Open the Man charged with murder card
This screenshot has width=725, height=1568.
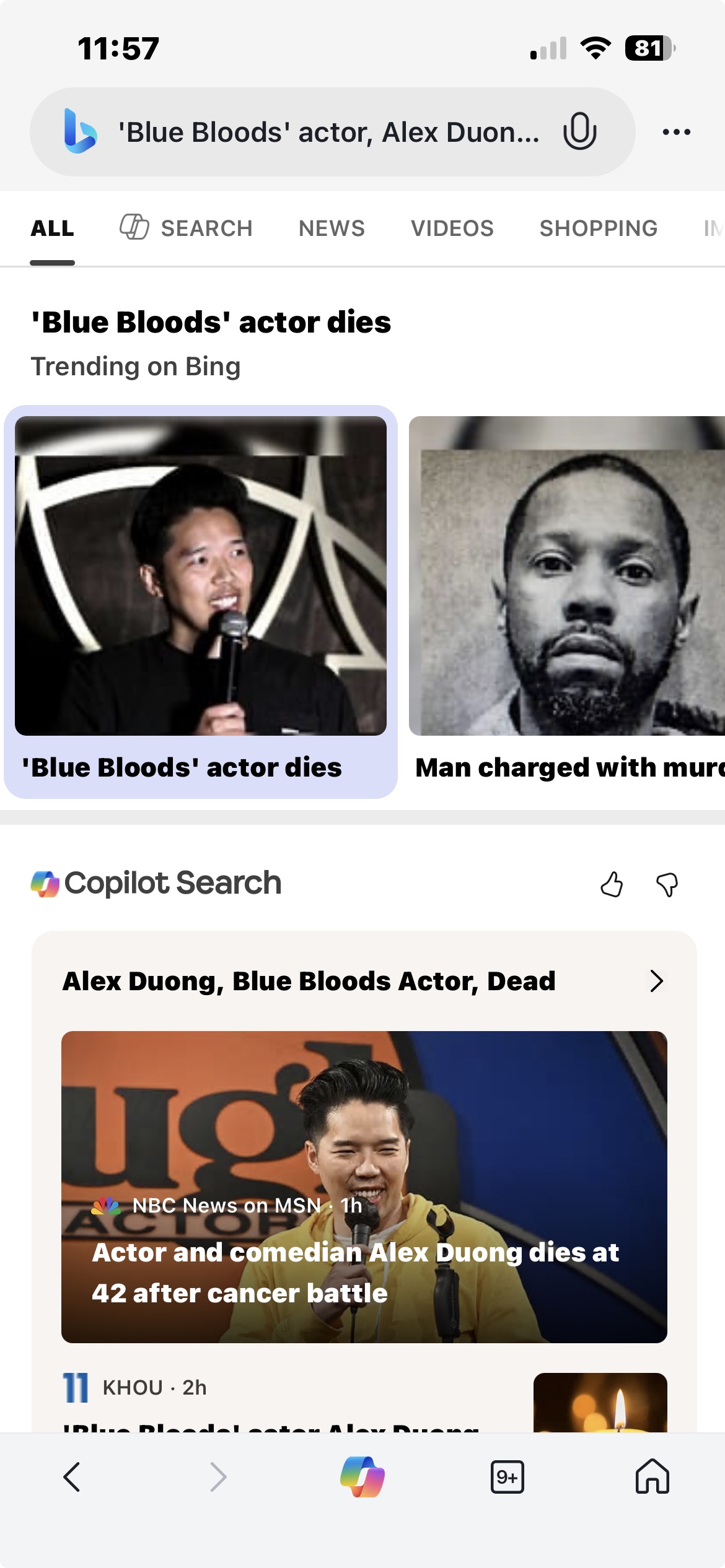point(566,601)
